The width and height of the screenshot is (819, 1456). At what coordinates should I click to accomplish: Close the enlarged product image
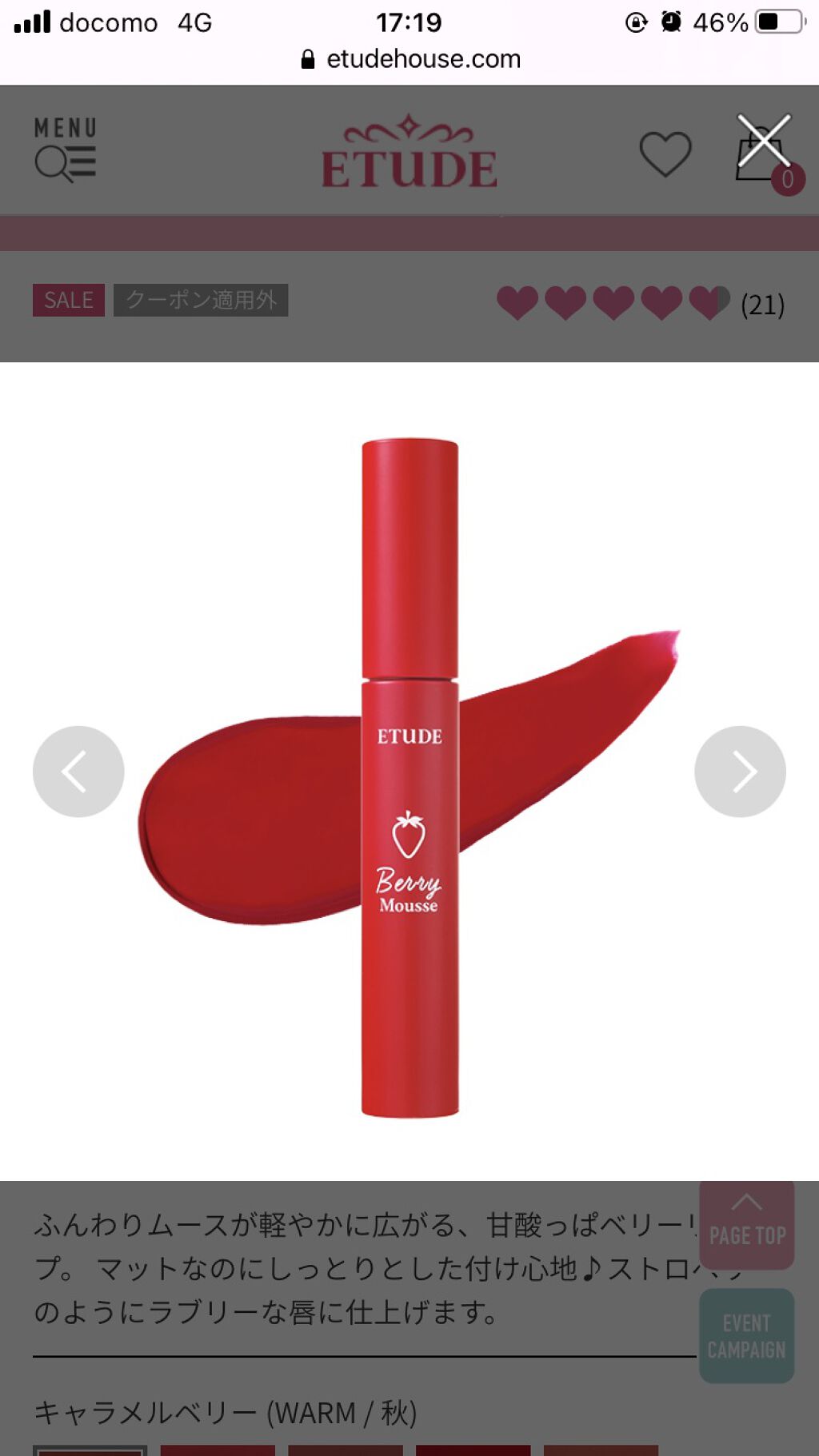point(764,141)
